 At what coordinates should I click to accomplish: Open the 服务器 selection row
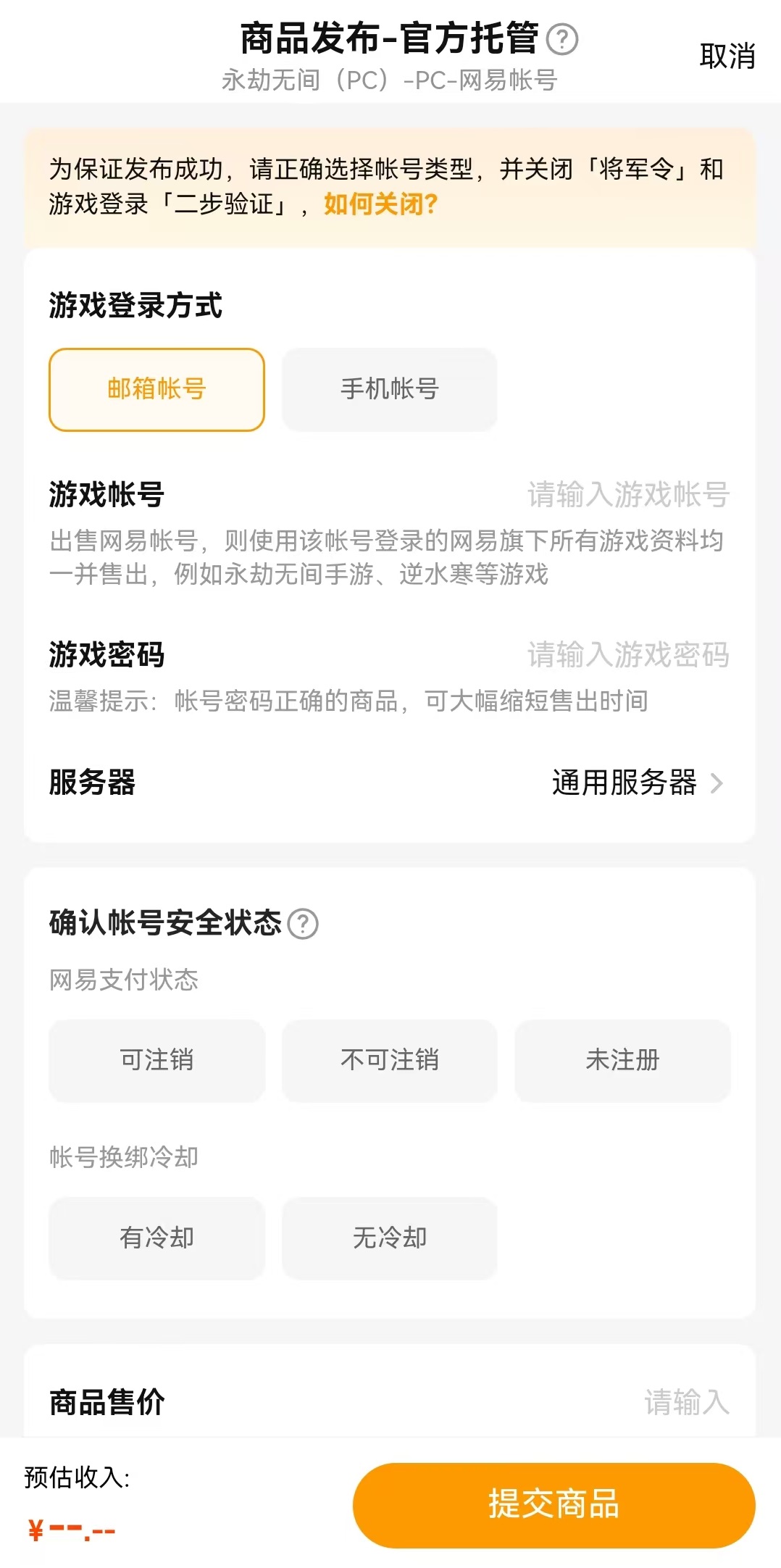click(636, 783)
